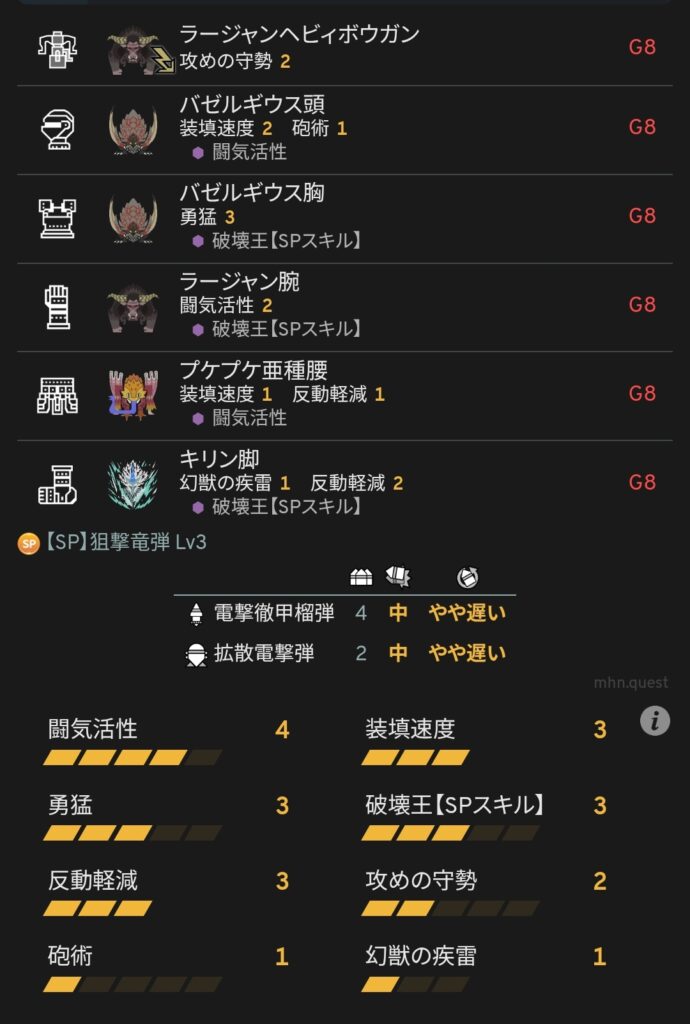Open the キリン脚 leg armor row
The width and height of the screenshot is (690, 1024).
coord(345,483)
